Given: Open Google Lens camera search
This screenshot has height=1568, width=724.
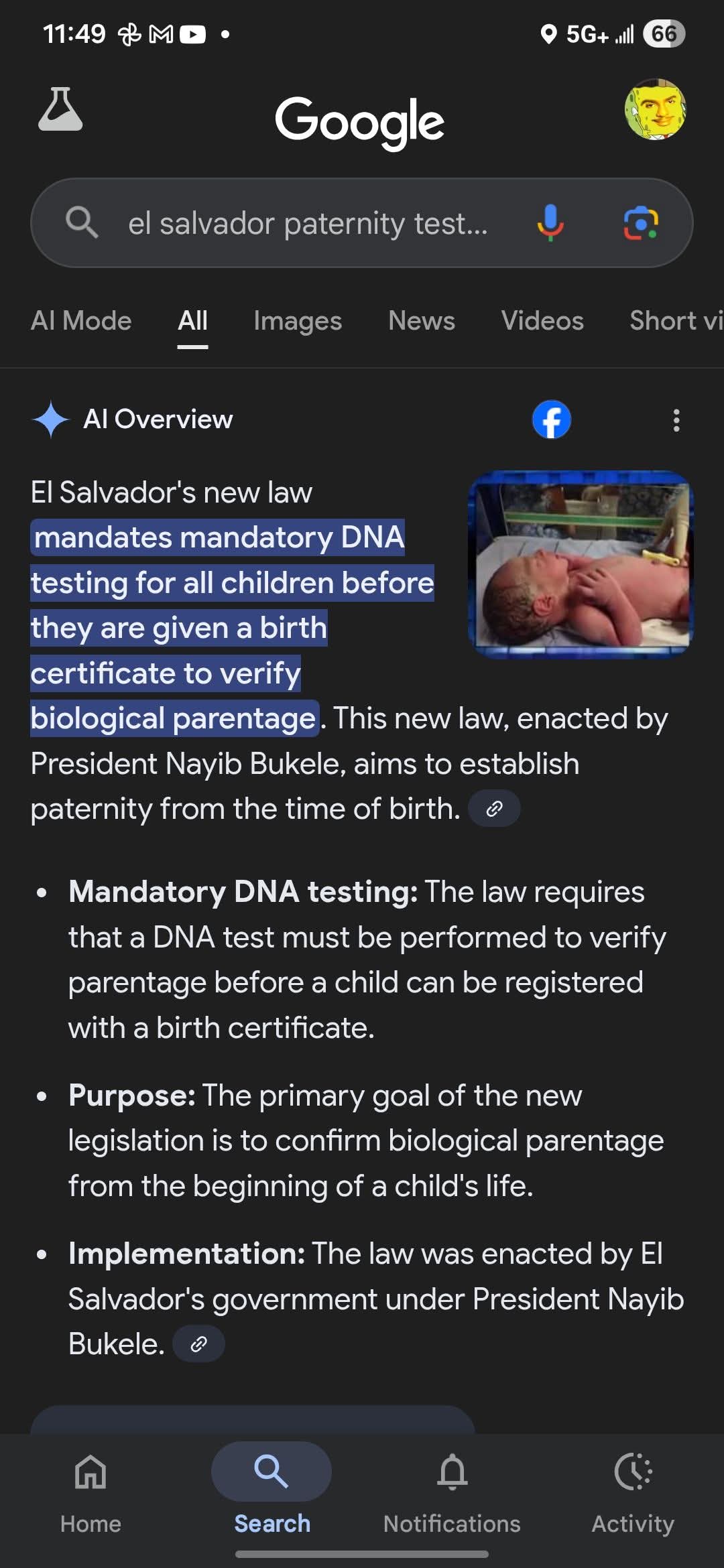Looking at the screenshot, I should [641, 223].
